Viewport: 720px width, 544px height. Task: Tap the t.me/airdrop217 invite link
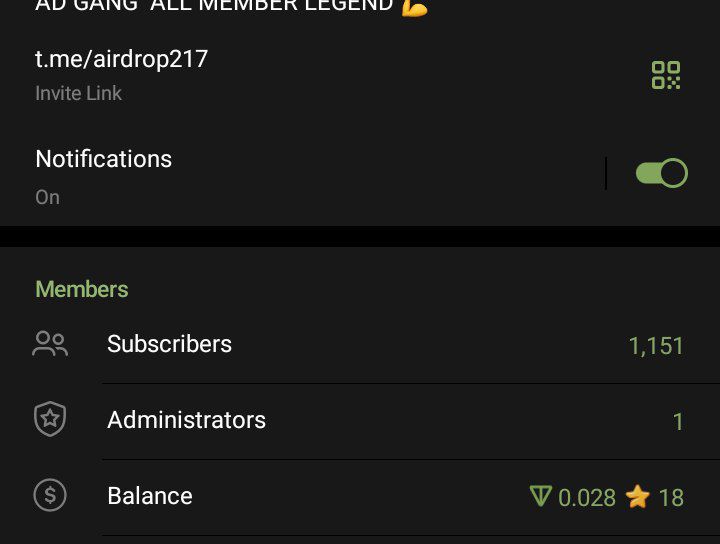click(122, 59)
